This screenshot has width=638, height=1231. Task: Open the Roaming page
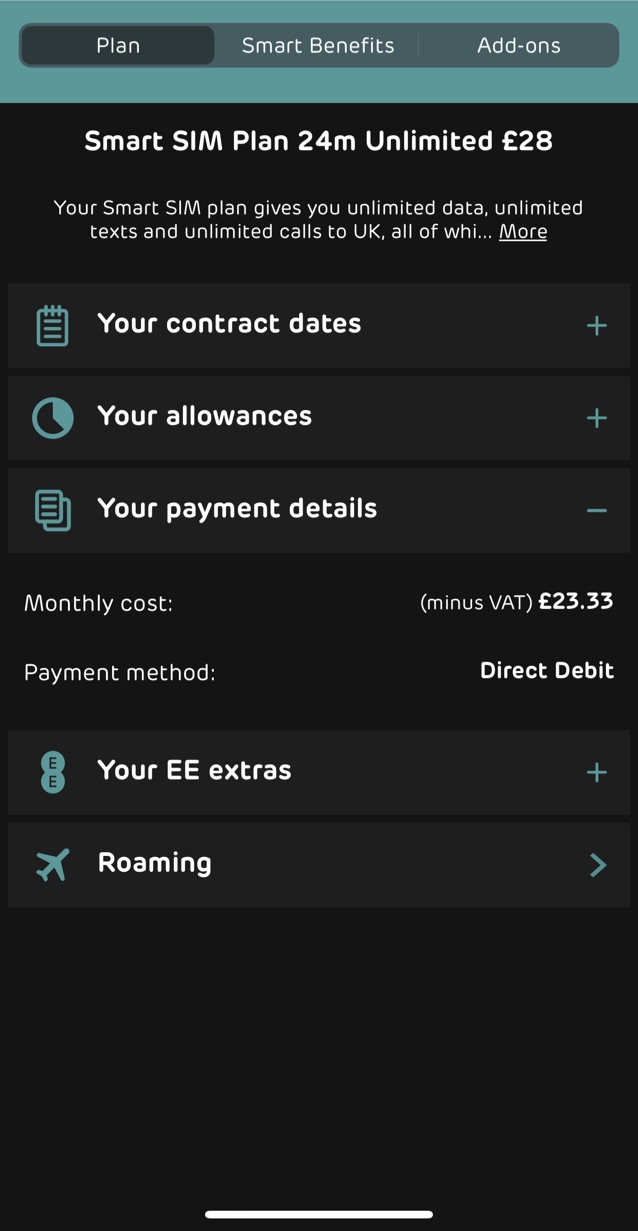coord(319,864)
